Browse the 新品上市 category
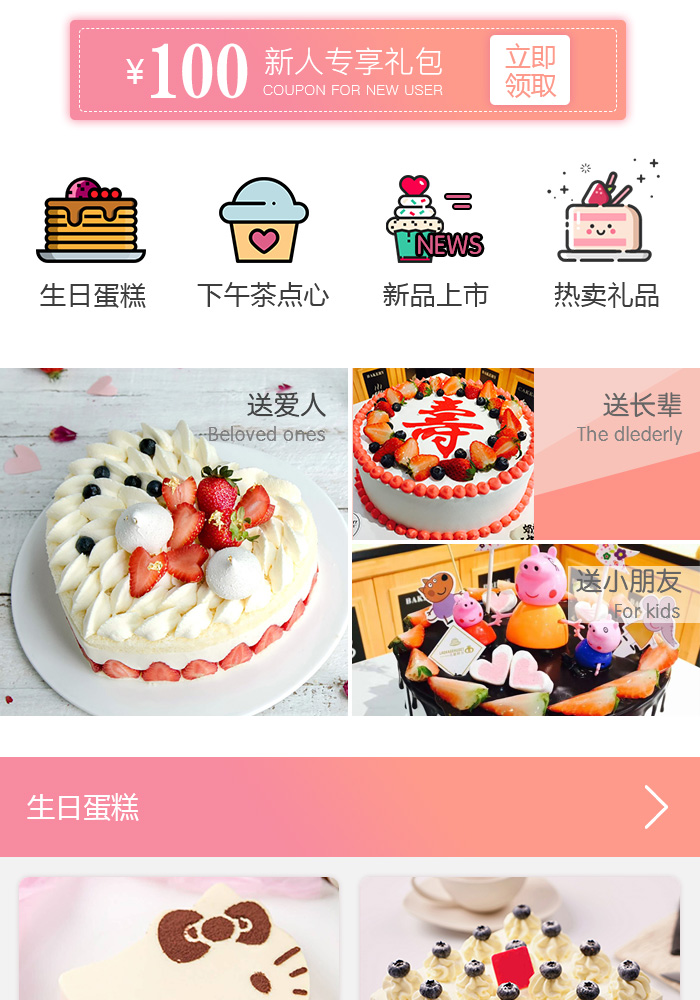 coord(435,242)
